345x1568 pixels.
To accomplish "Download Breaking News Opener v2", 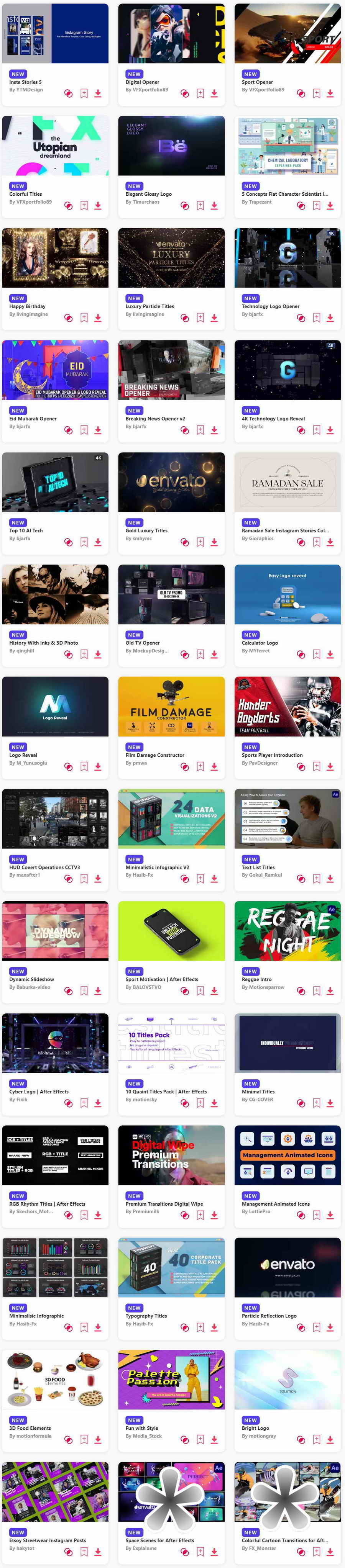I will (x=214, y=430).
